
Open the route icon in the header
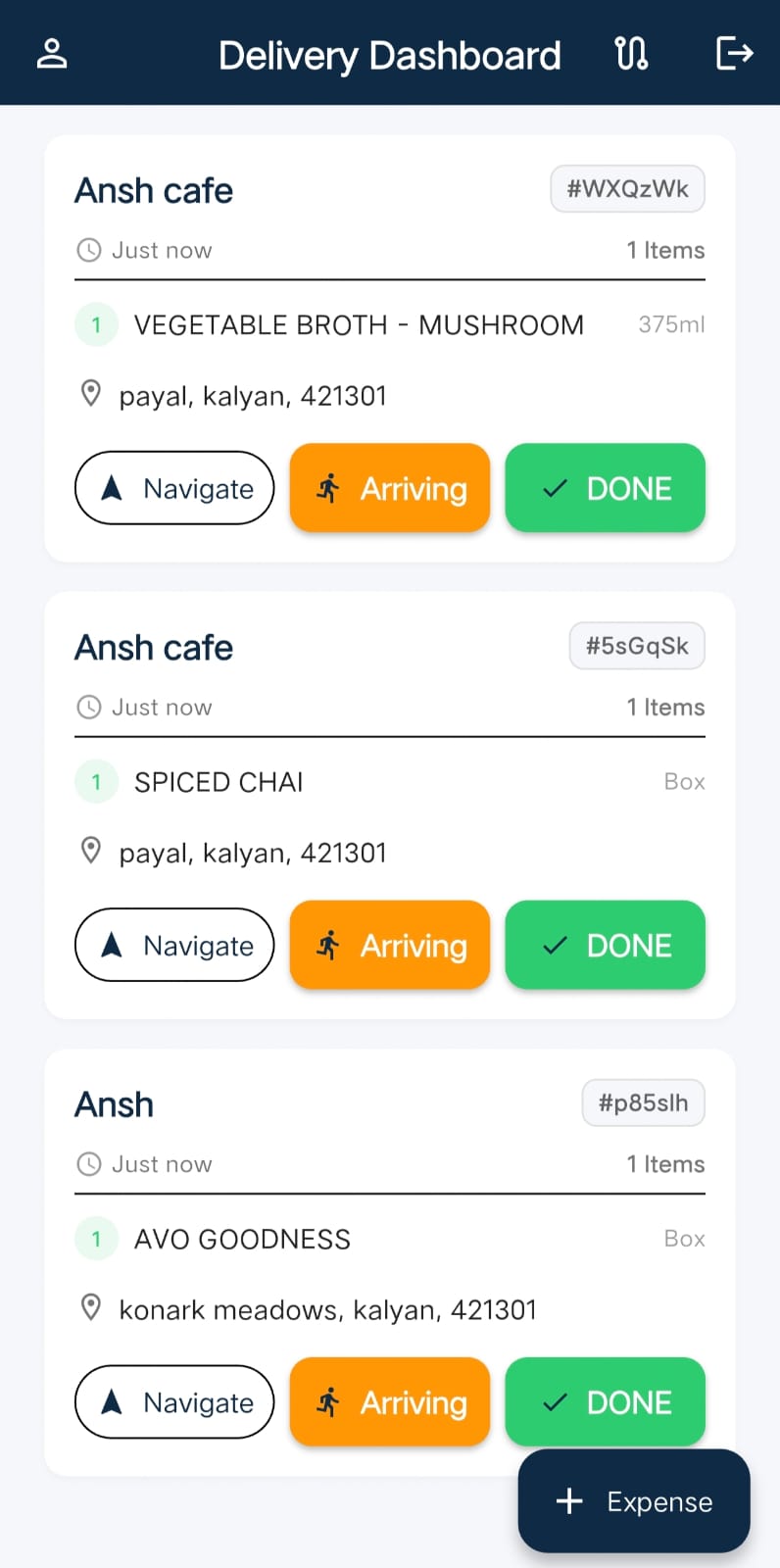[632, 54]
